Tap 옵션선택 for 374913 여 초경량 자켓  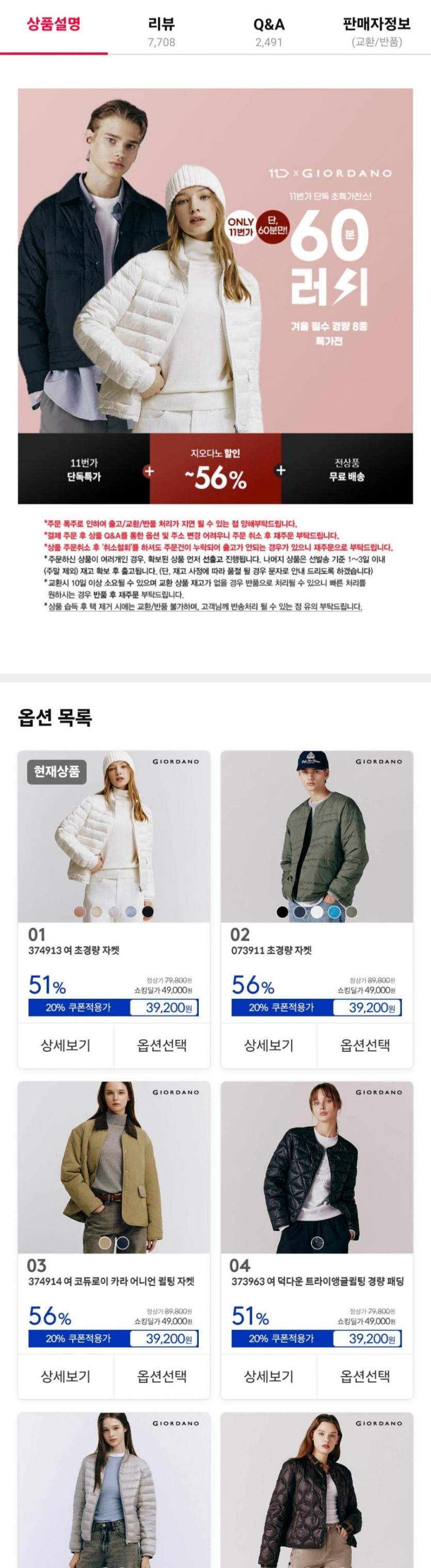point(162,1045)
